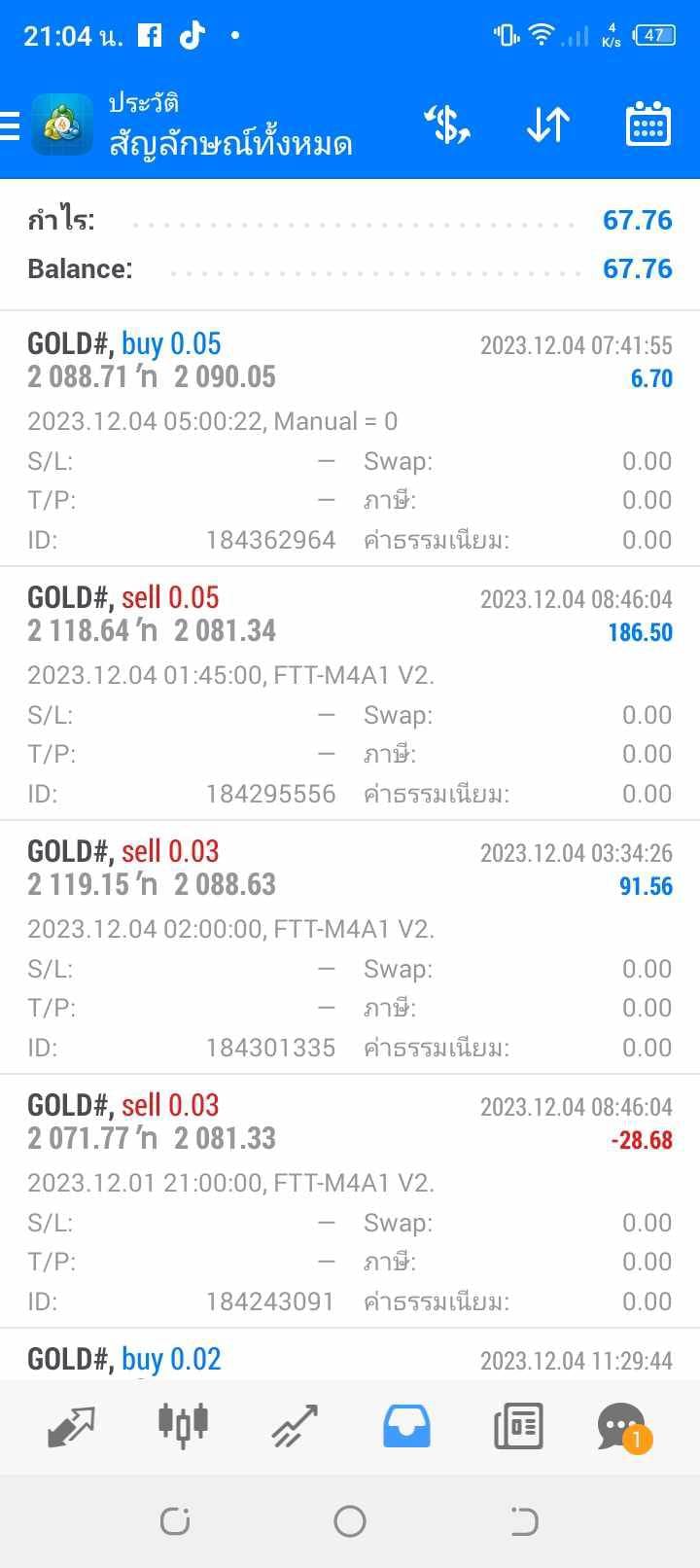The height and width of the screenshot is (1568, 700).
Task: Tap the sort arrows icon
Action: click(547, 125)
